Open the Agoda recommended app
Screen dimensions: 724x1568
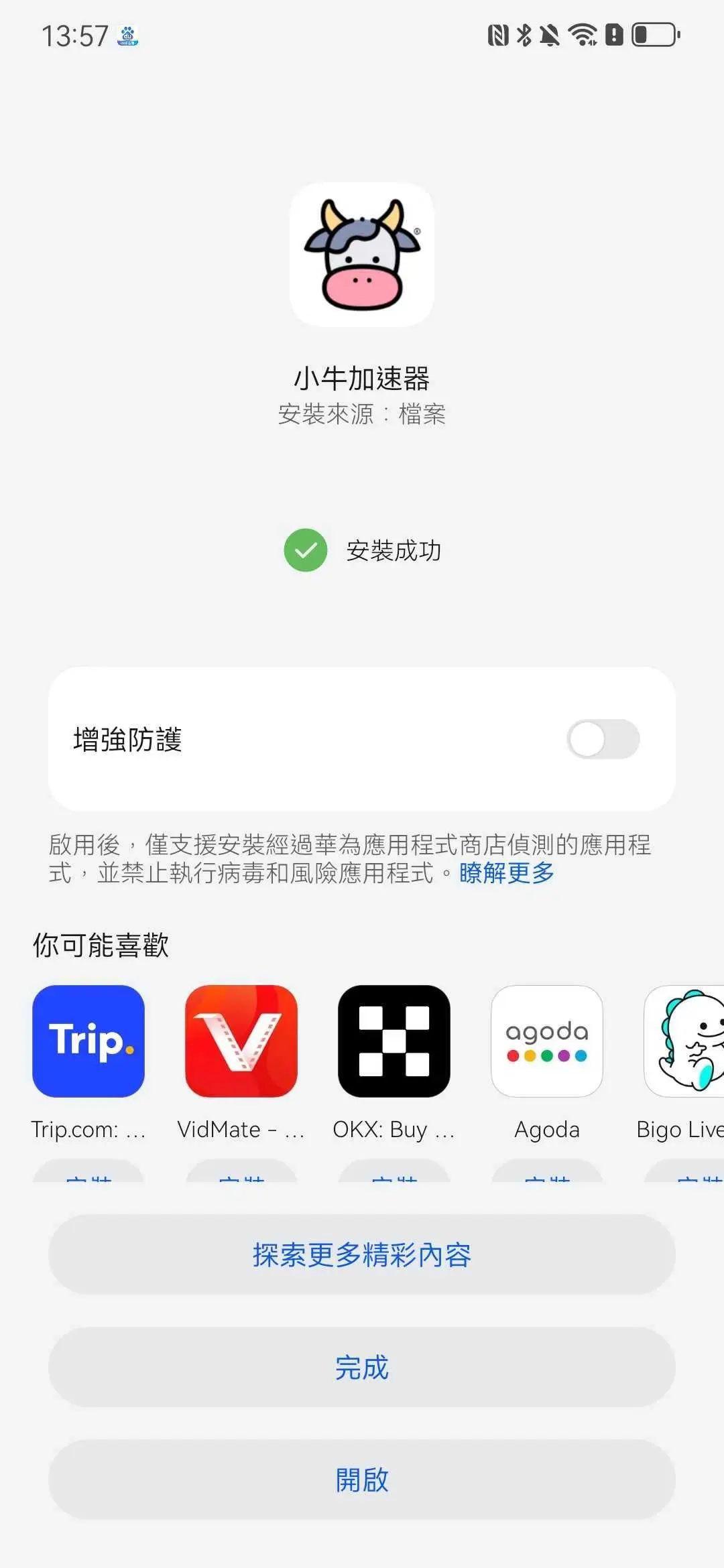[547, 1041]
